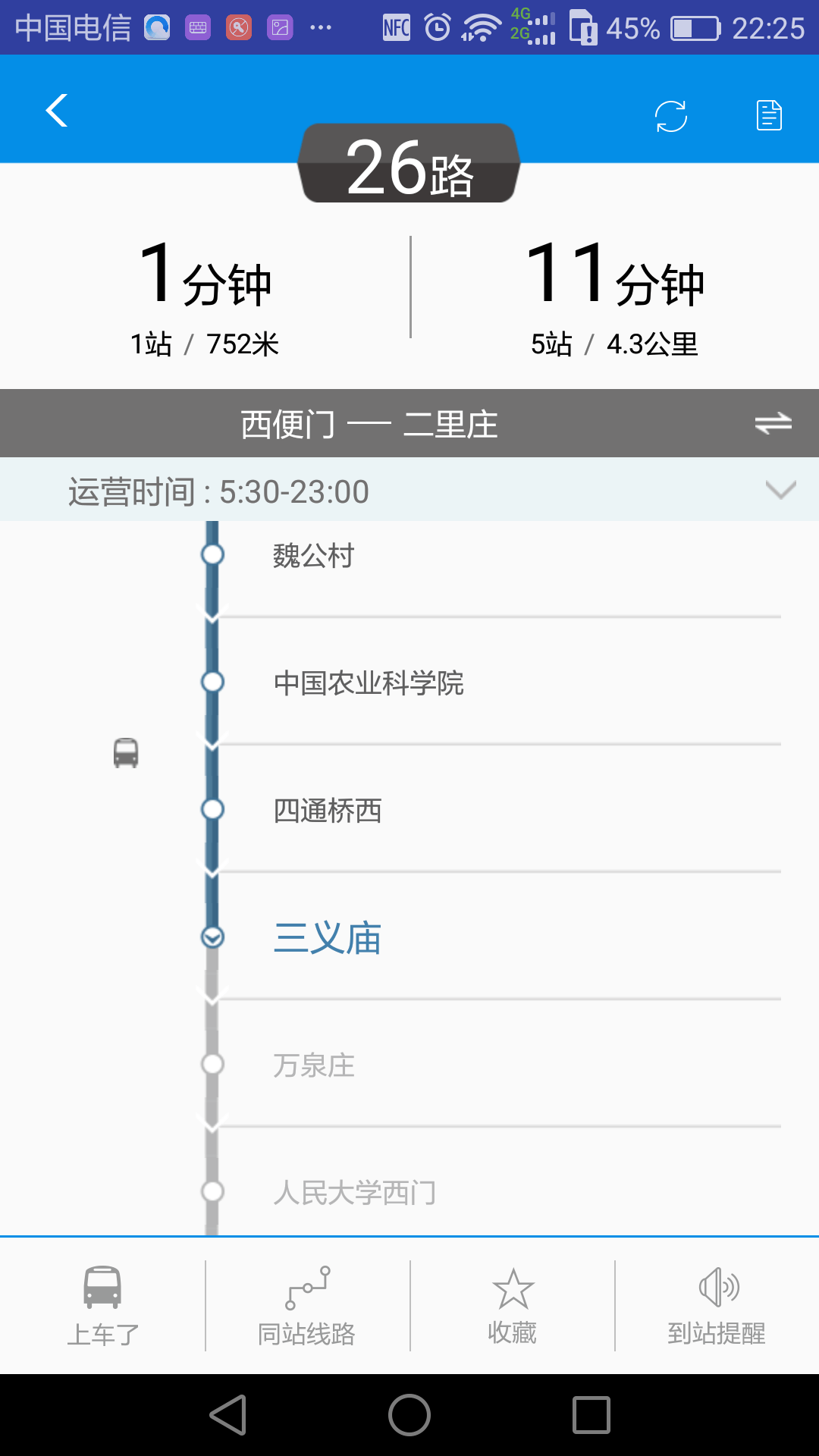The image size is (819, 1456).
Task: Select the 万泉庄 stop
Action: [409, 1065]
